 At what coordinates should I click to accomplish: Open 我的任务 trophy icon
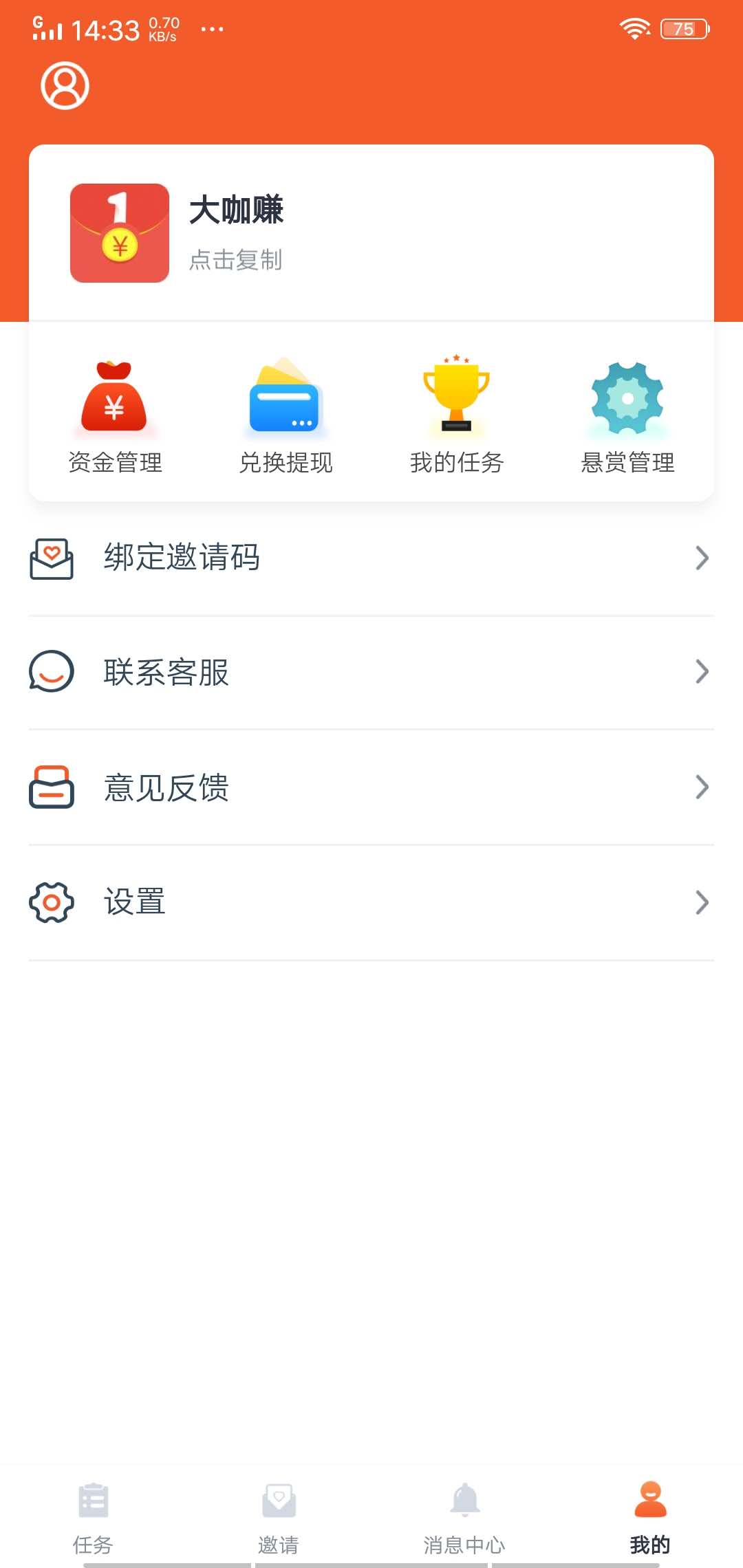(x=457, y=392)
